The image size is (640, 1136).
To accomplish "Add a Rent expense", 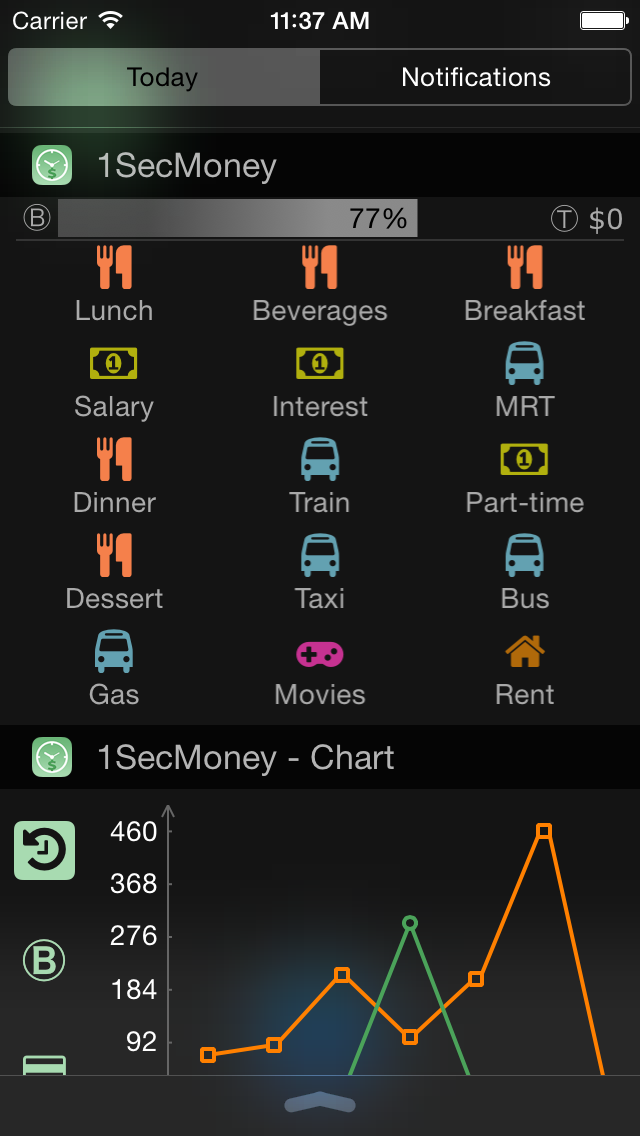I will click(525, 668).
